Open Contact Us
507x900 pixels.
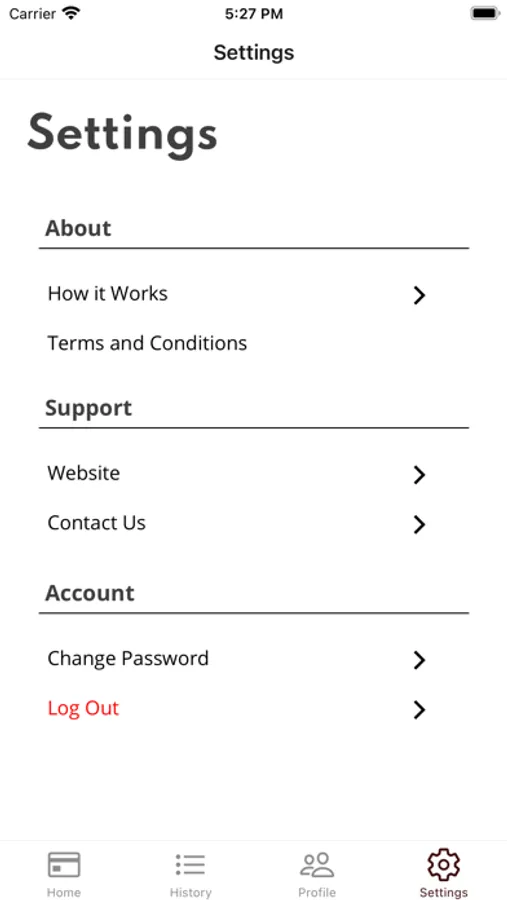(253, 523)
